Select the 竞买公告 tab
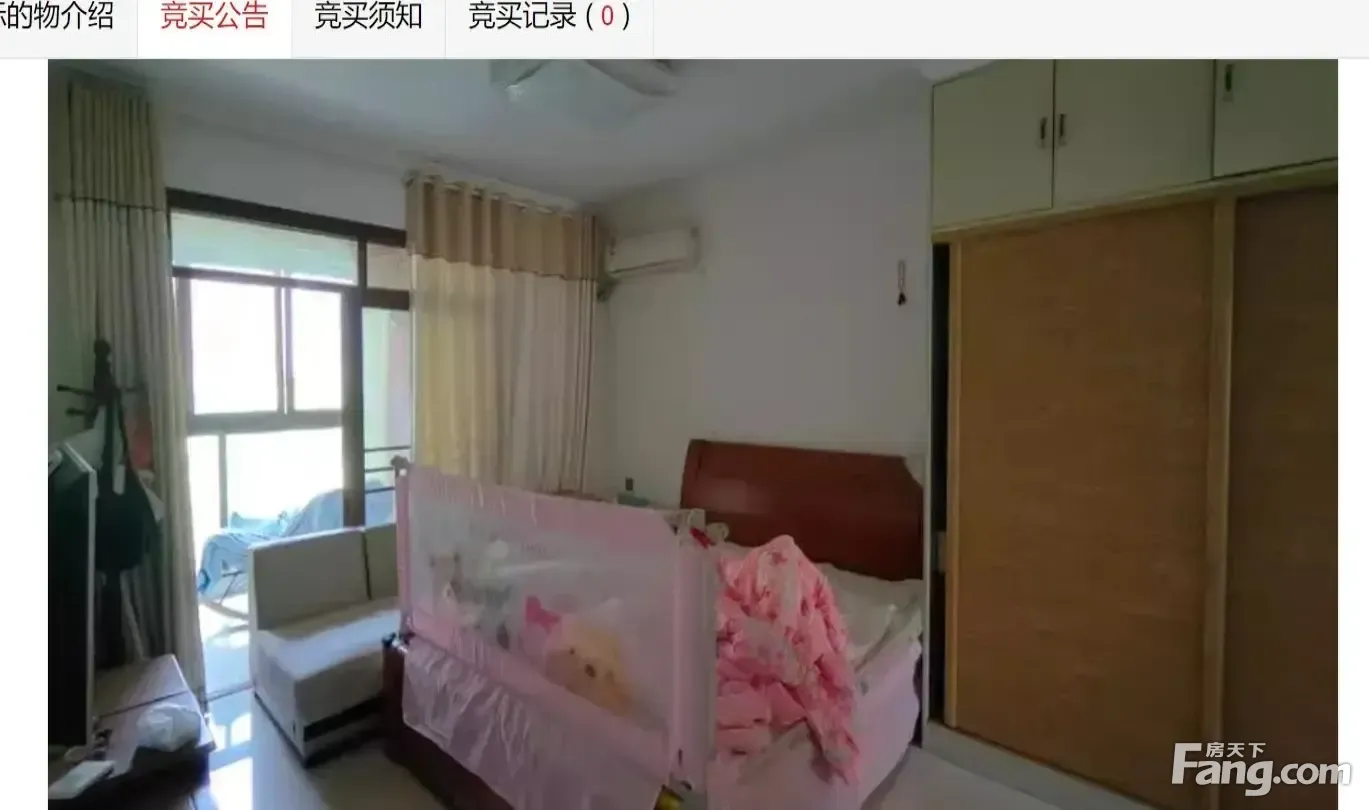This screenshot has width=1369, height=810. point(214,17)
